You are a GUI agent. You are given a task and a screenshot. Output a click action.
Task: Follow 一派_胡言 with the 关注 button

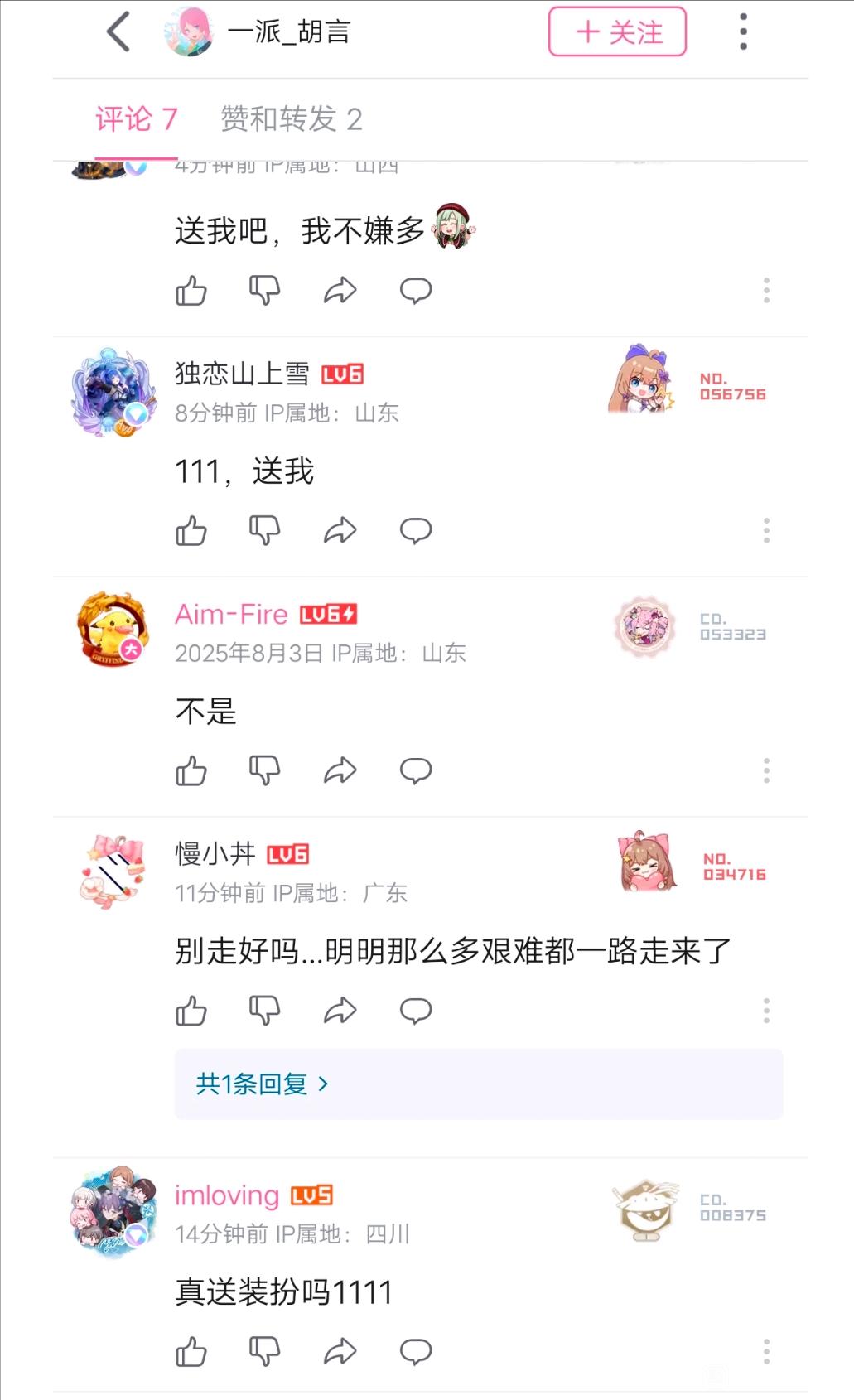[x=617, y=32]
